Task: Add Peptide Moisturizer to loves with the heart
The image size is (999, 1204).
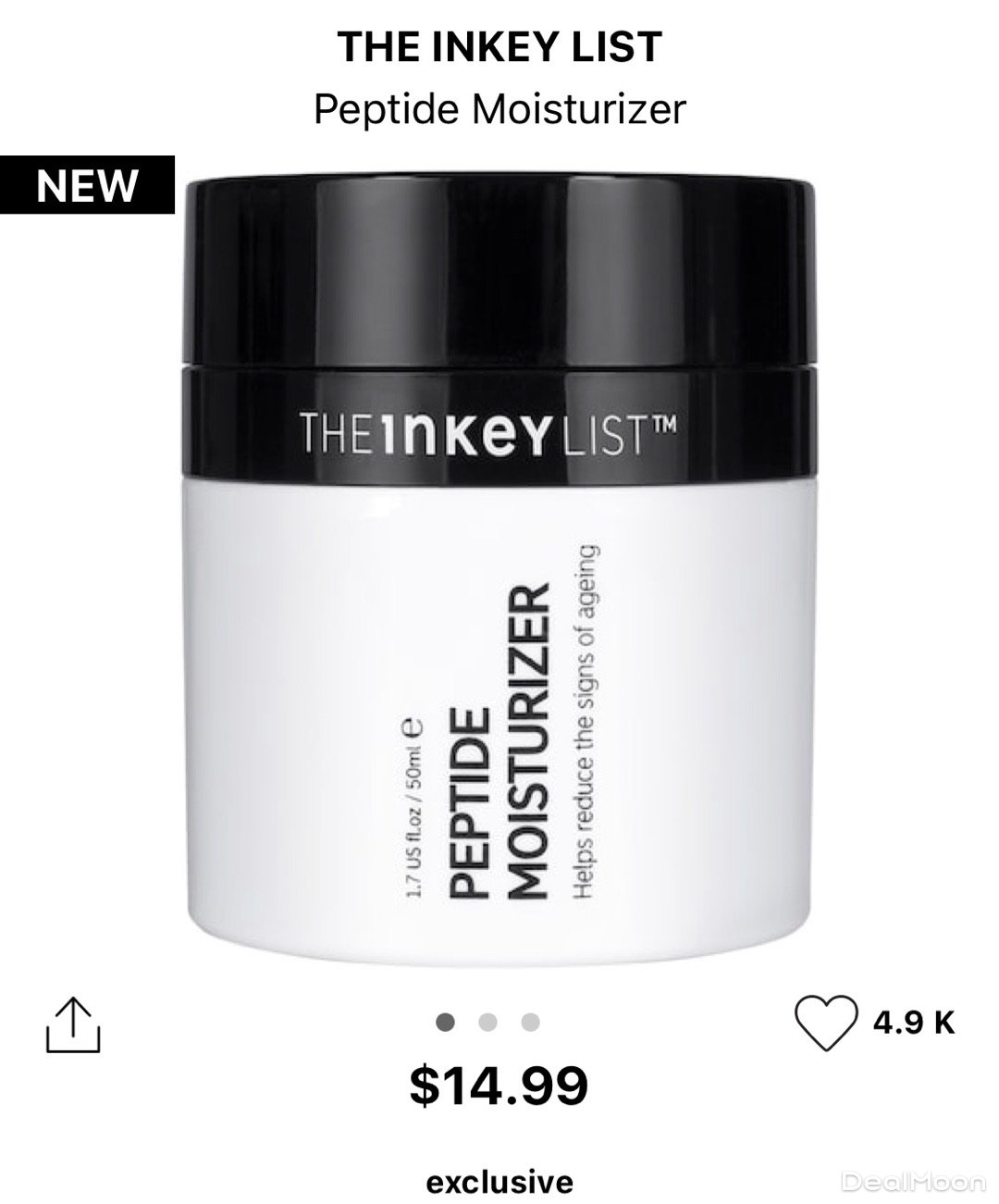Action: [826, 1023]
